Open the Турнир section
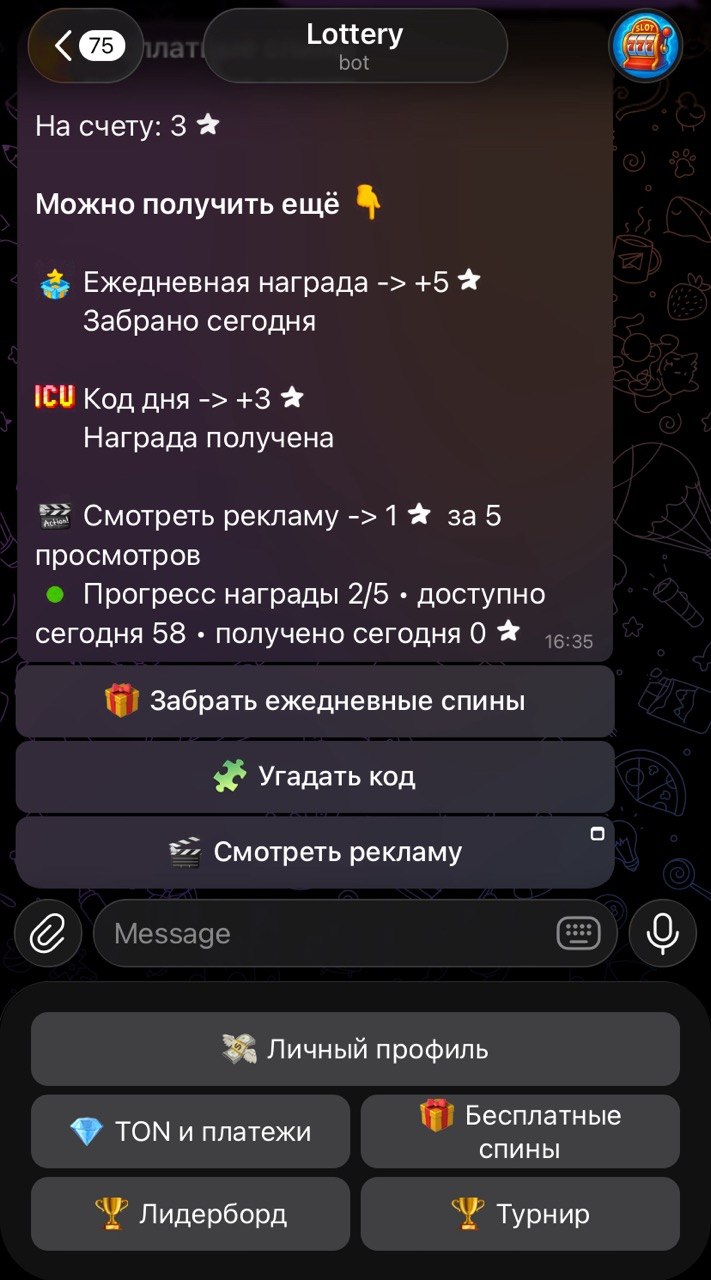 (520, 1214)
